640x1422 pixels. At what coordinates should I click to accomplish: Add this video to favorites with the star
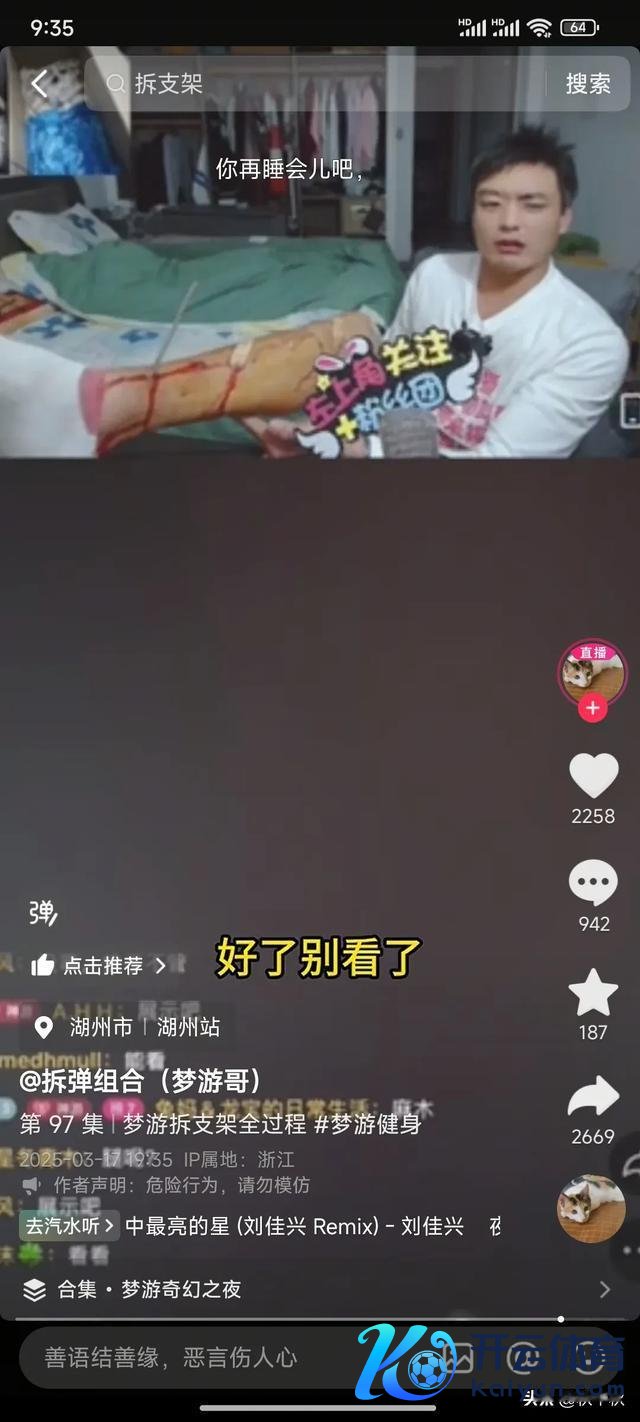tap(593, 992)
